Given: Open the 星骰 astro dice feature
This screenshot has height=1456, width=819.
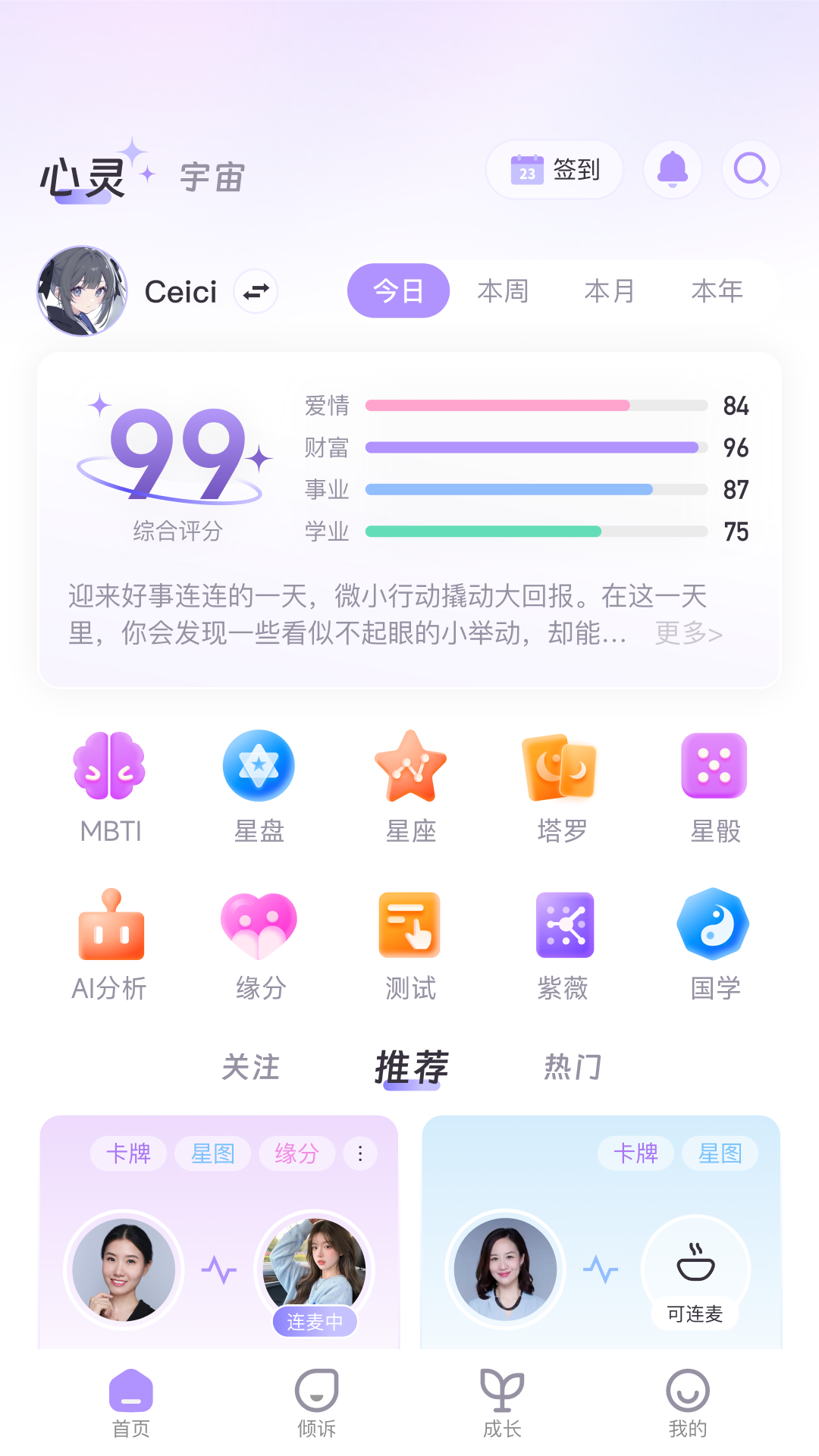Looking at the screenshot, I should pyautogui.click(x=713, y=785).
